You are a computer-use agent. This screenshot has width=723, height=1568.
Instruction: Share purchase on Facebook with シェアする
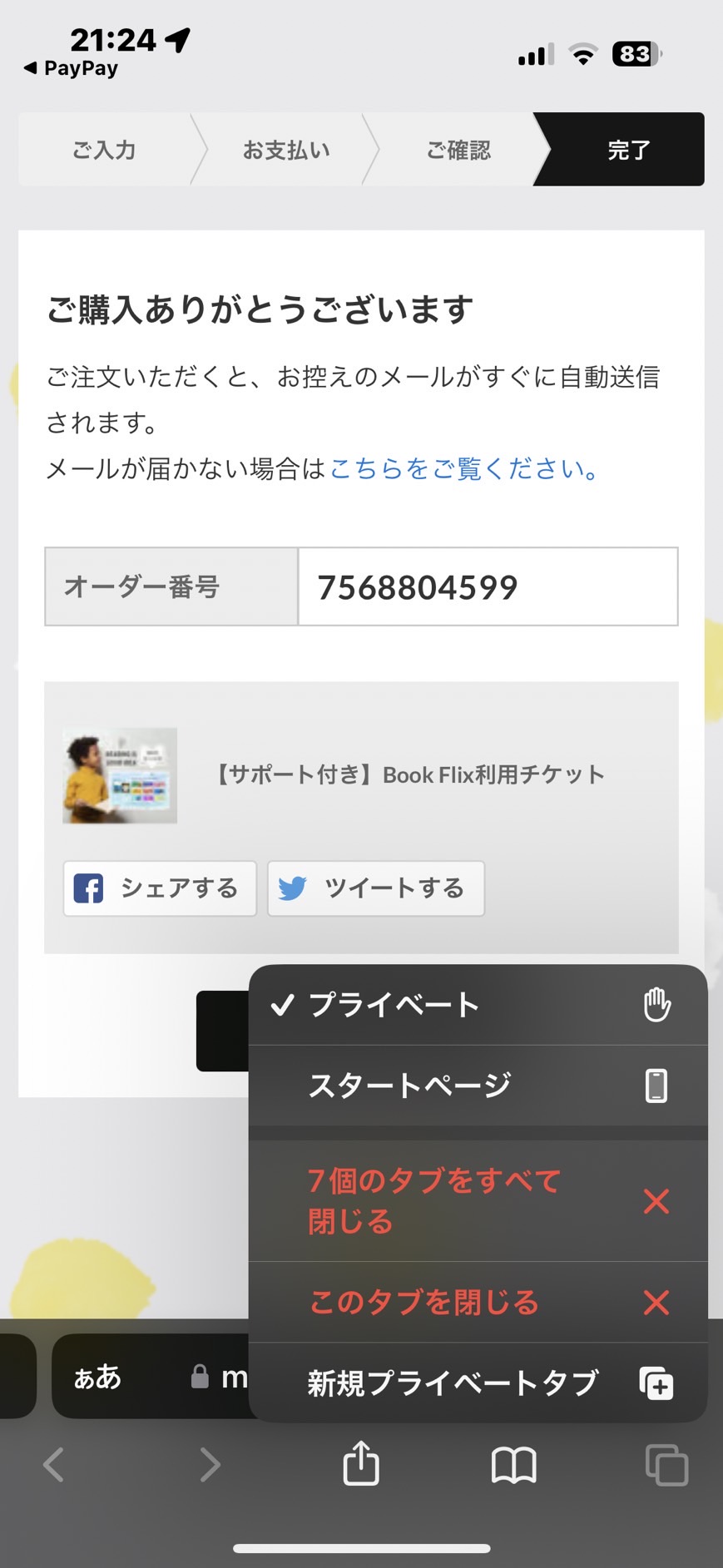pos(160,888)
